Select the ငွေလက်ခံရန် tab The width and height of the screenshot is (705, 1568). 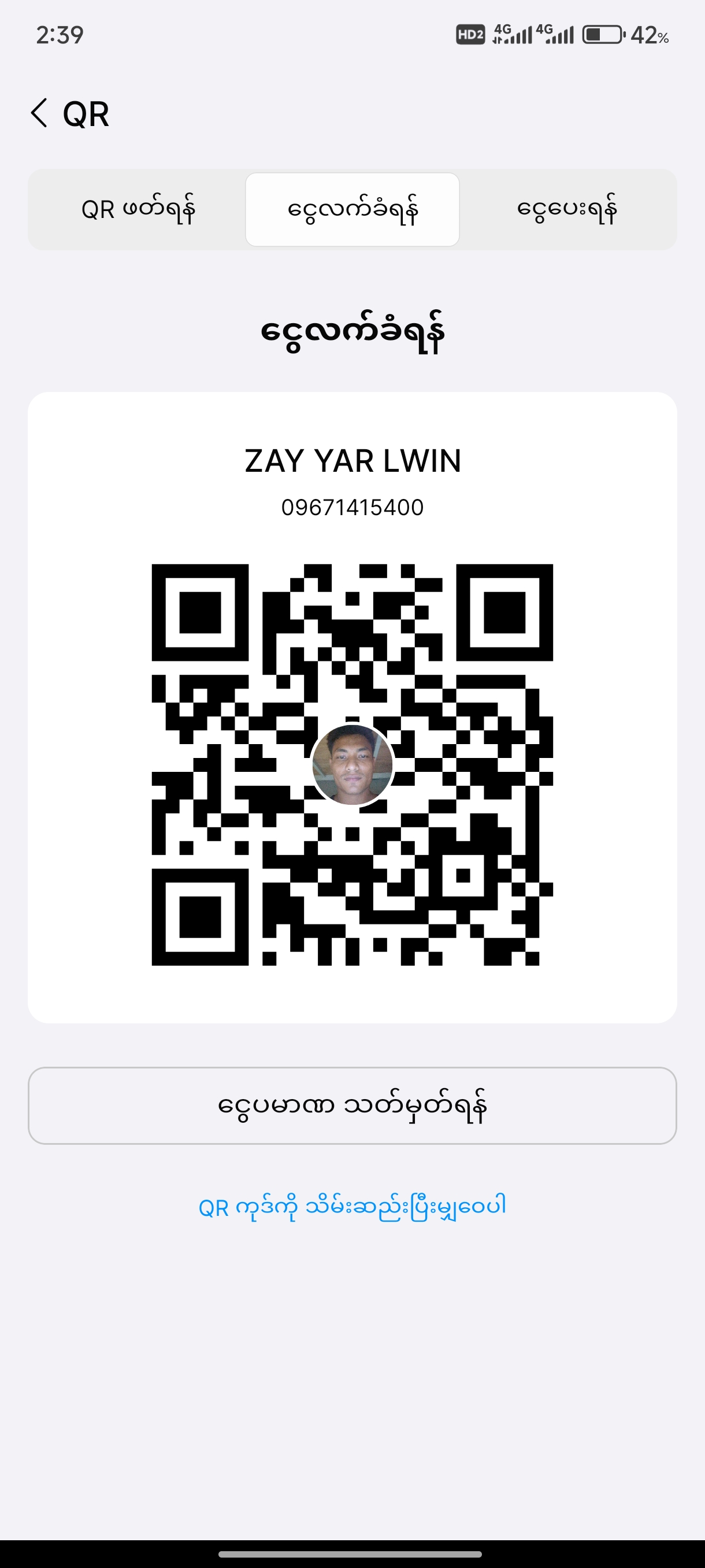tap(352, 209)
